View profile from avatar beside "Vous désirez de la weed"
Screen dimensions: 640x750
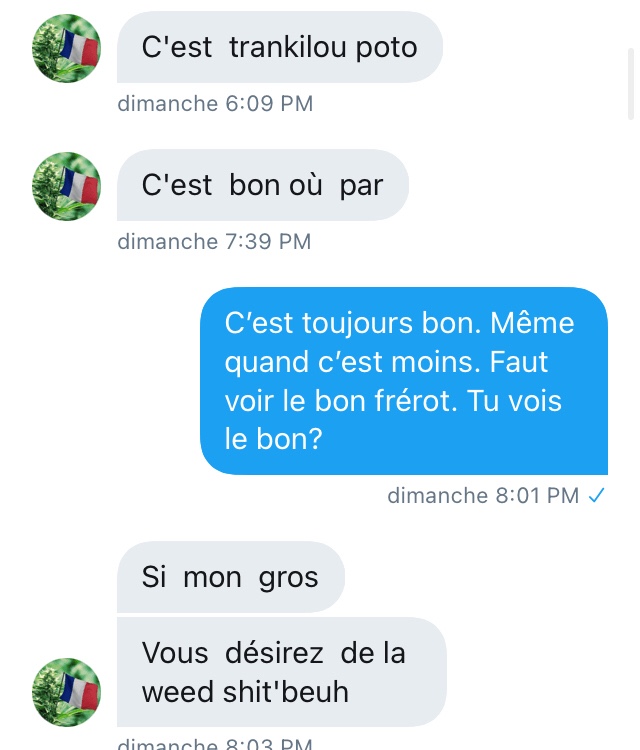[67, 692]
